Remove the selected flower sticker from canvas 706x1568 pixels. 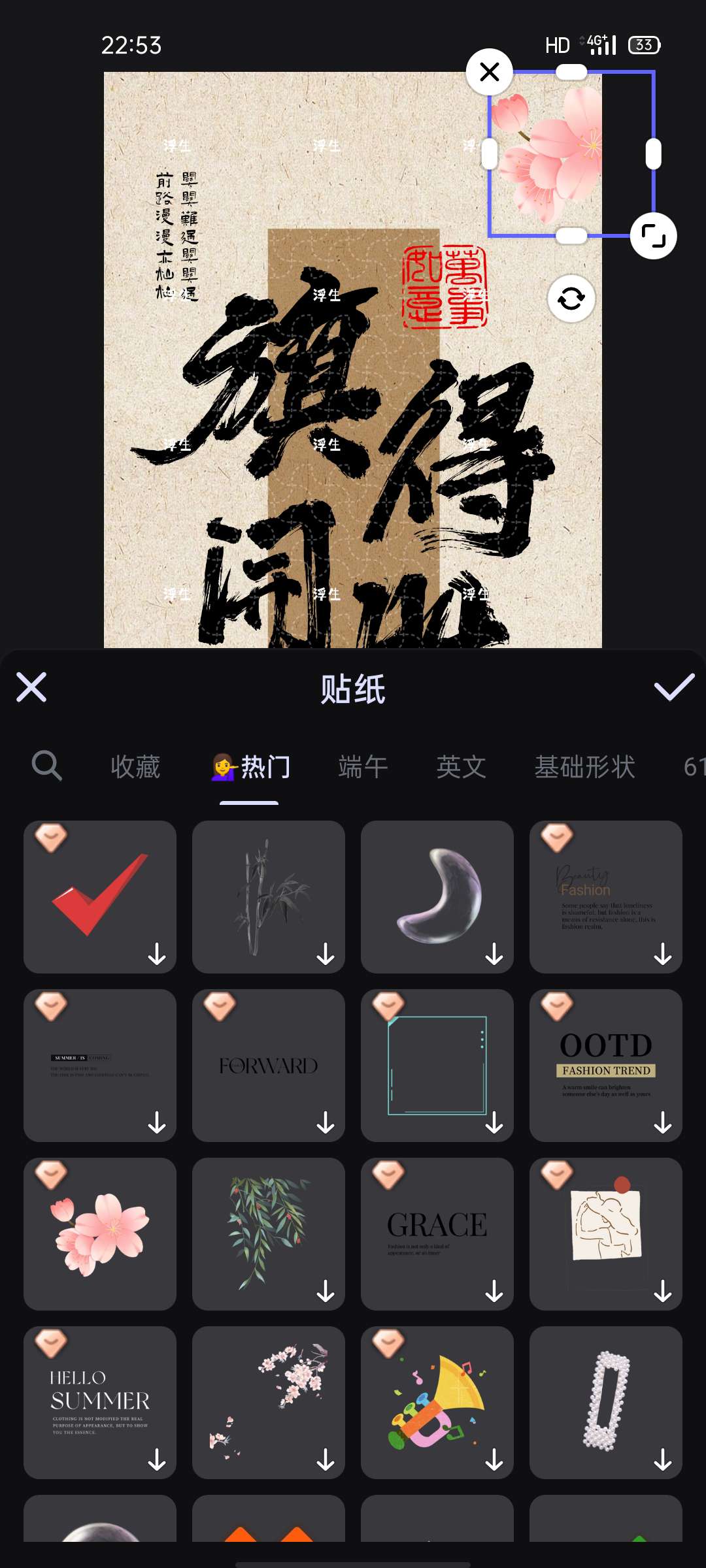[489, 71]
